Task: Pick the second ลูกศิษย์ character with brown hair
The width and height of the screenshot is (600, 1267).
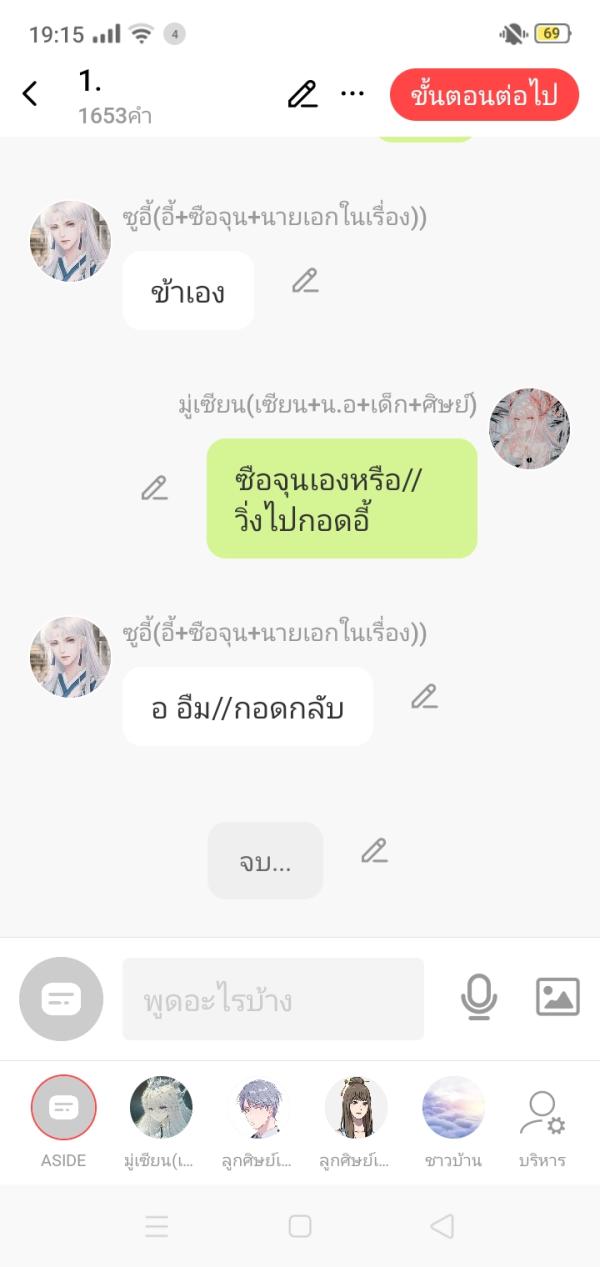Action: tap(355, 1108)
